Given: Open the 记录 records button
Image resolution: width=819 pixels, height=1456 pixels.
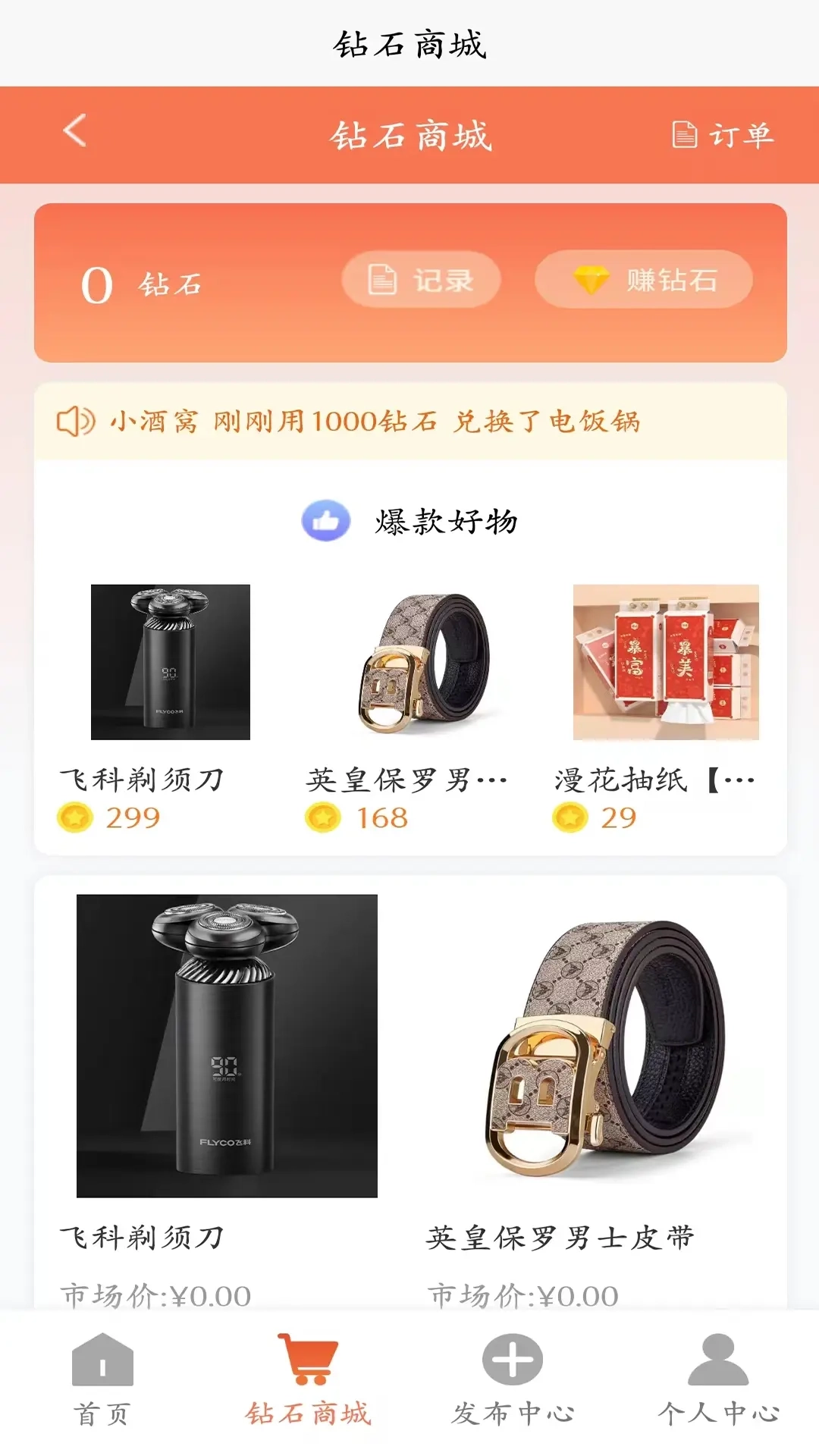Looking at the screenshot, I should [x=422, y=279].
